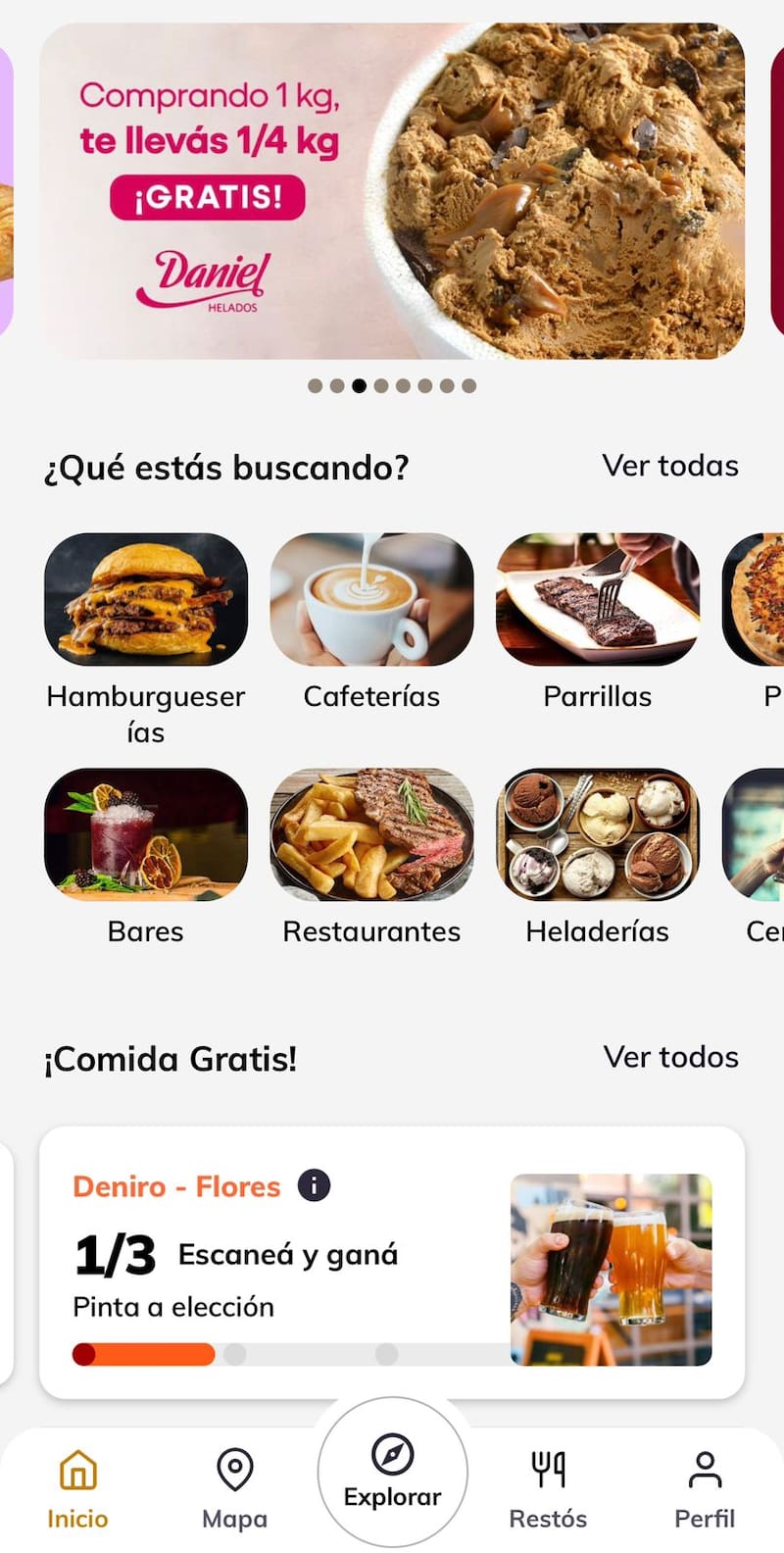Open the Perfil profile icon

(704, 1471)
